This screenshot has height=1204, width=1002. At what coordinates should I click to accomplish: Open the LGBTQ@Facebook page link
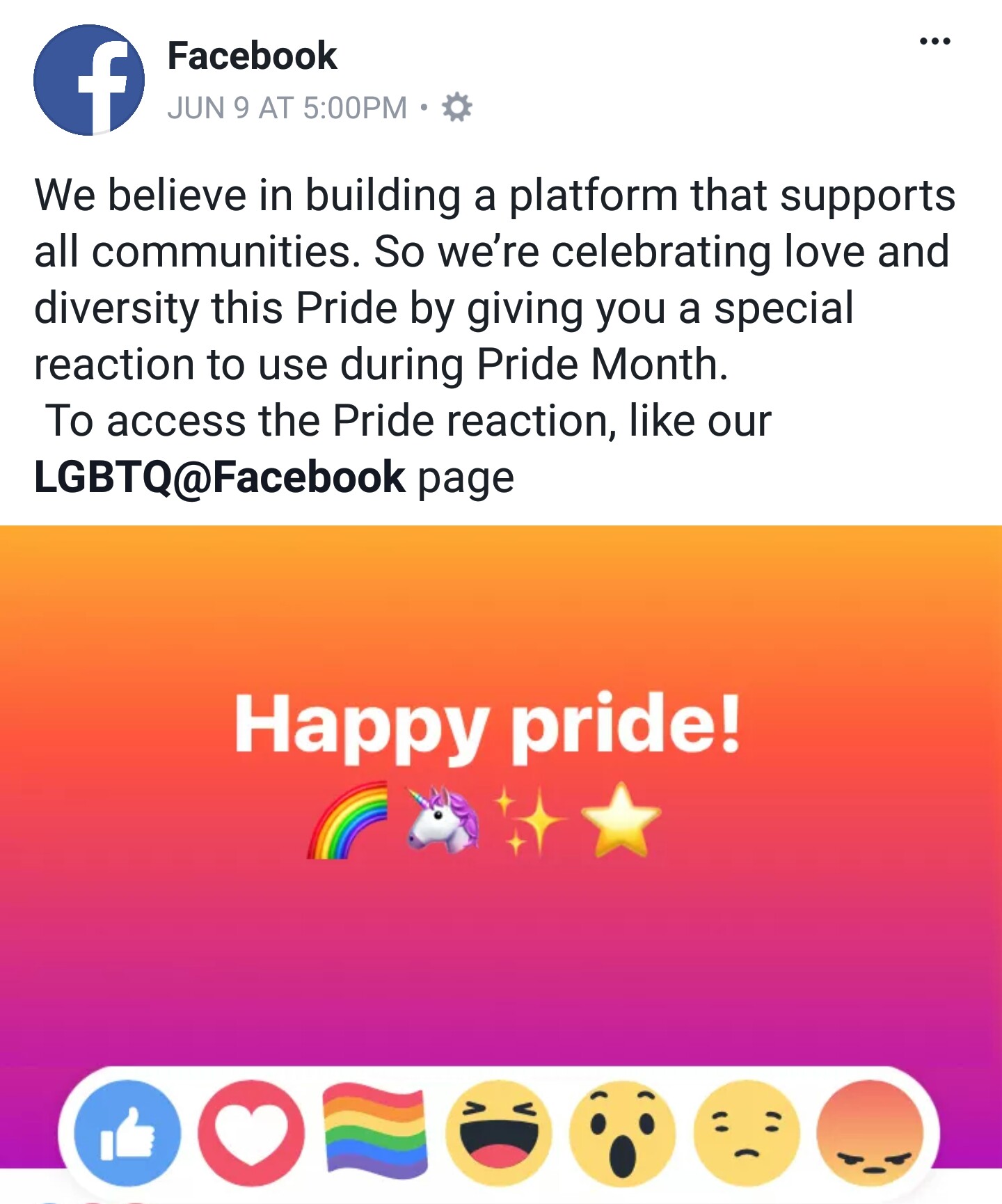(x=220, y=477)
